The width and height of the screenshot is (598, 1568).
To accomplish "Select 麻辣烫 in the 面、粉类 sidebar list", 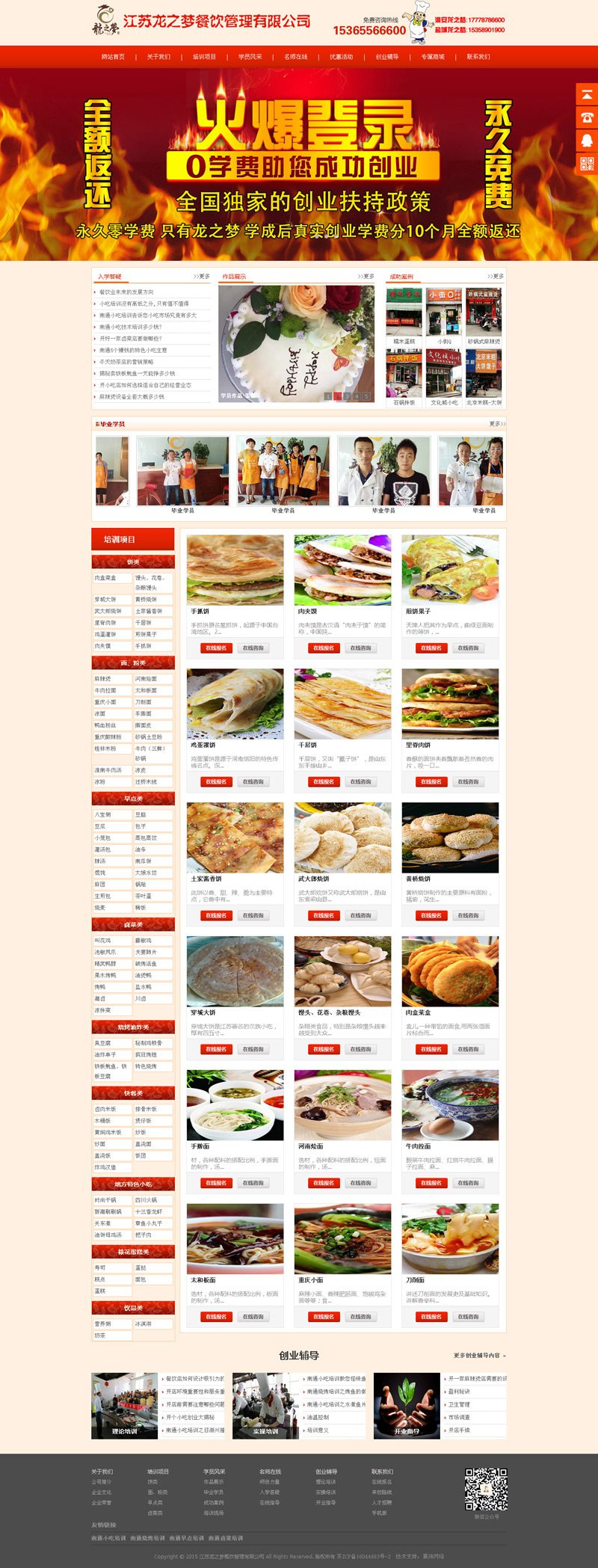I will (102, 679).
